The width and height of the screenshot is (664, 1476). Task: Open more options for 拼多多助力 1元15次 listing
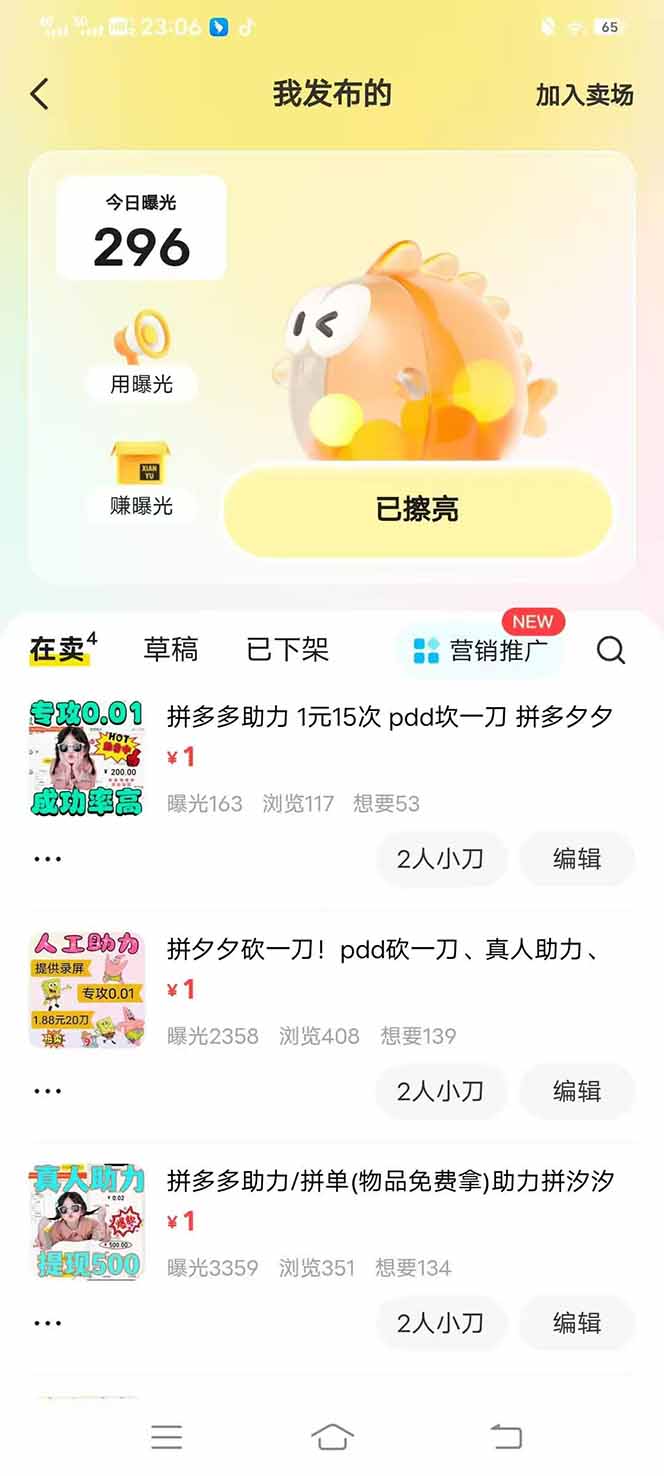47,859
